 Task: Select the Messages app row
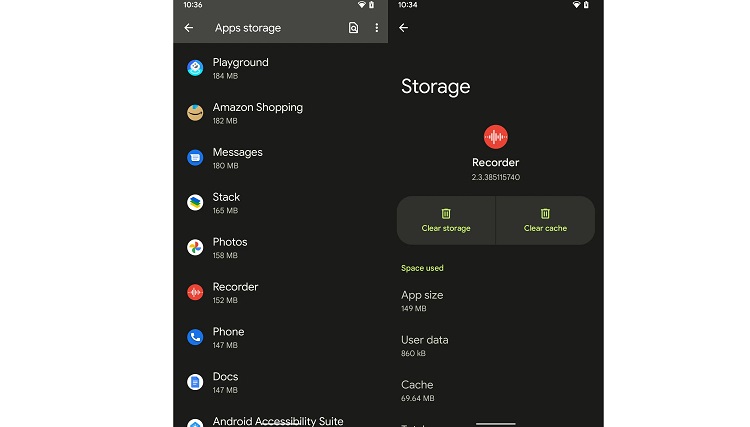237,158
